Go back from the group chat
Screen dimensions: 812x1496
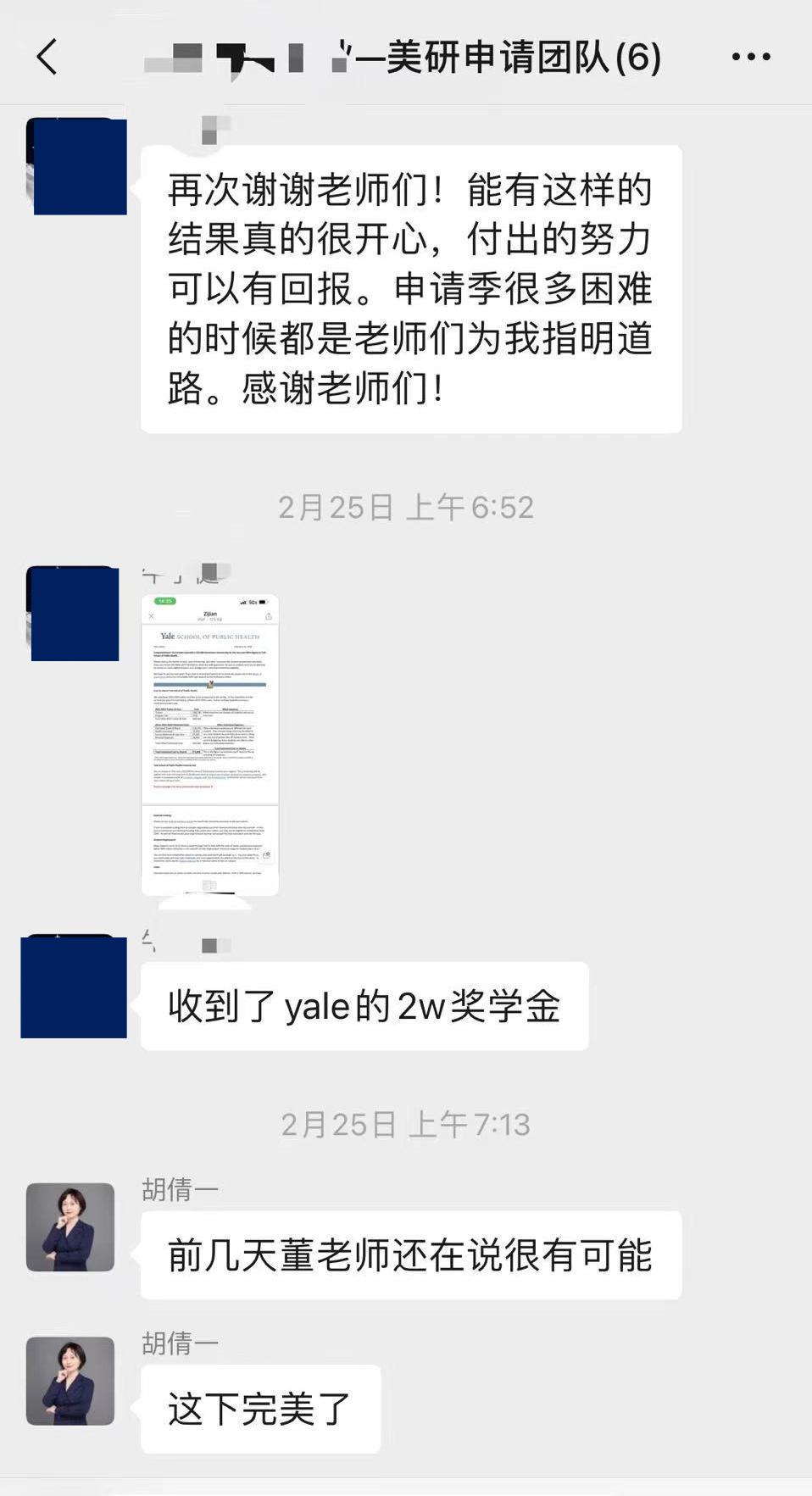(47, 57)
